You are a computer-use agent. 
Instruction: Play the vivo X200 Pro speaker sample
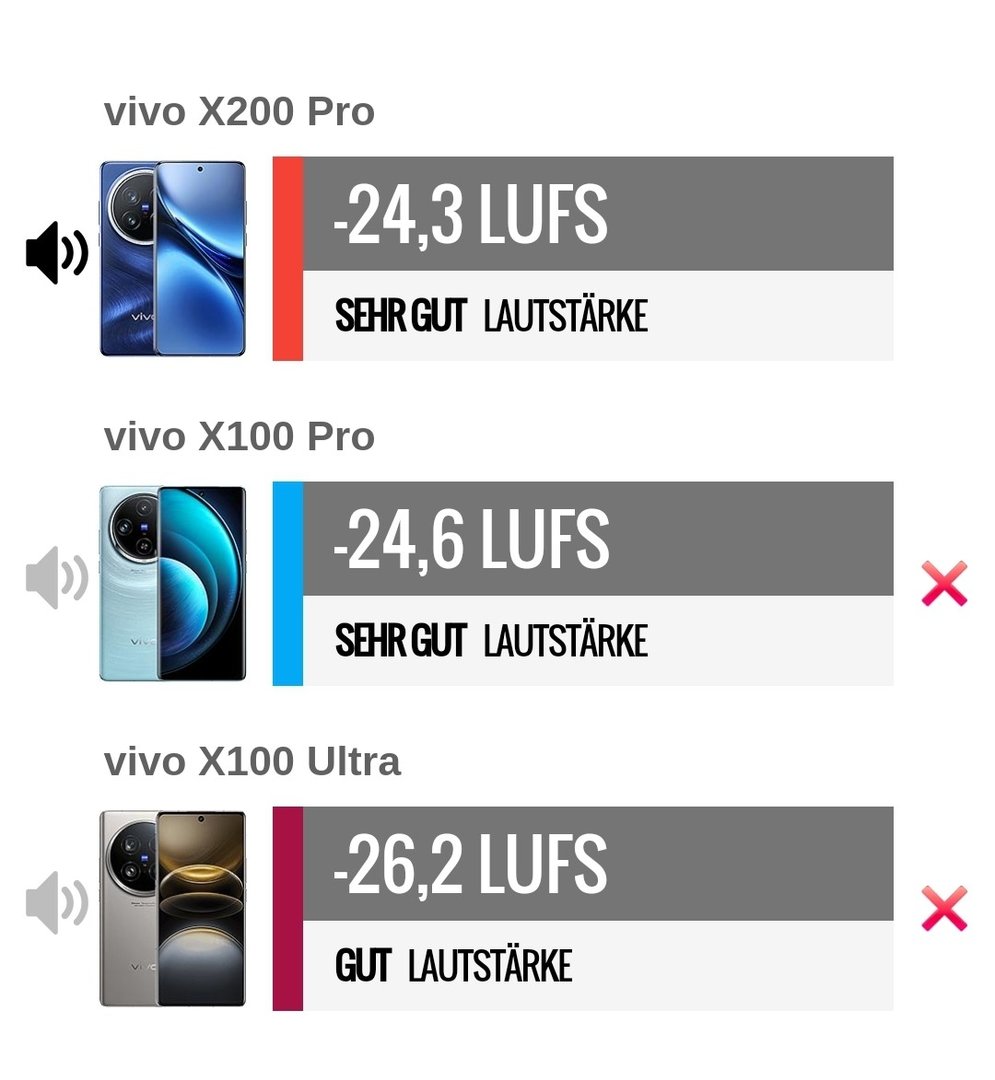point(56,253)
